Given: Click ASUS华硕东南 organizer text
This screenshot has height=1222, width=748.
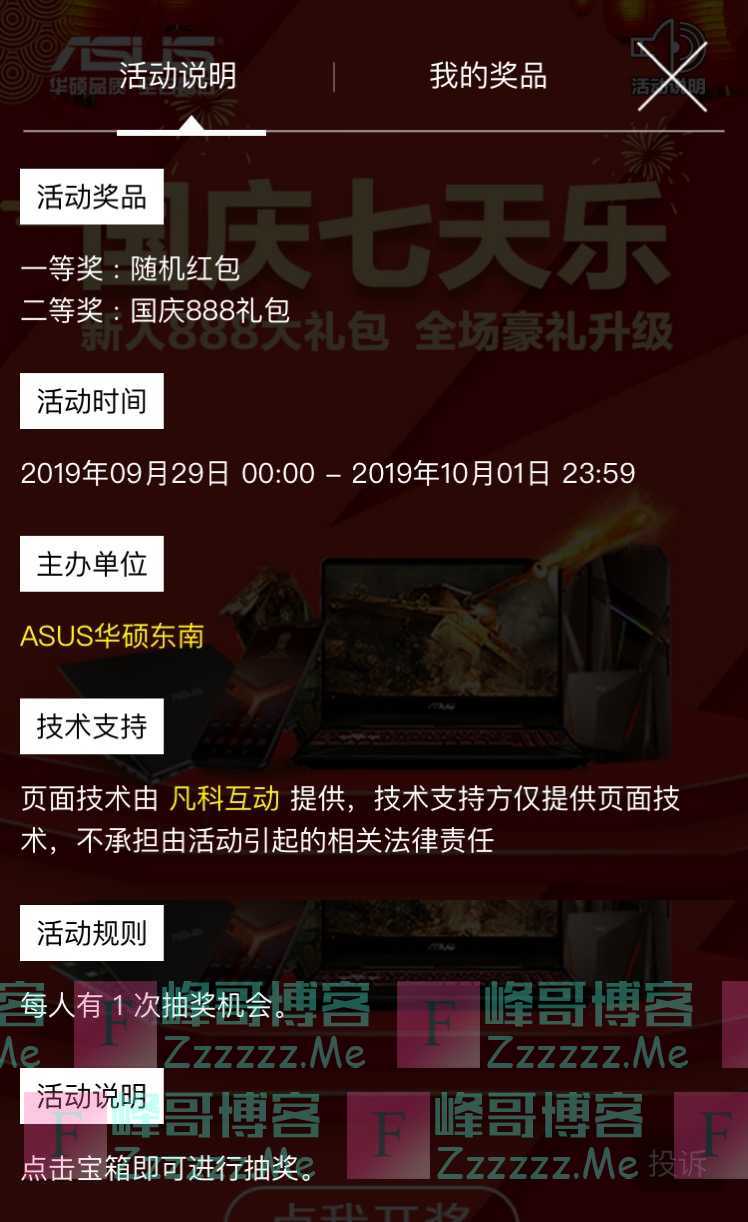Looking at the screenshot, I should pos(113,633).
